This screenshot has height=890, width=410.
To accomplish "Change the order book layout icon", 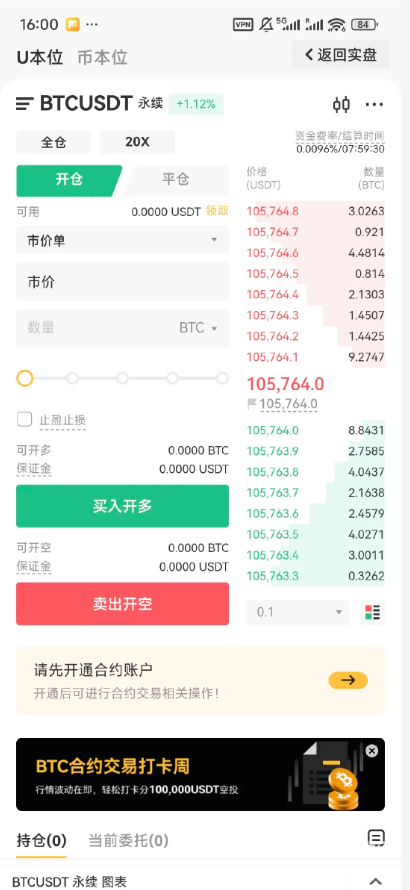I will pyautogui.click(x=373, y=612).
